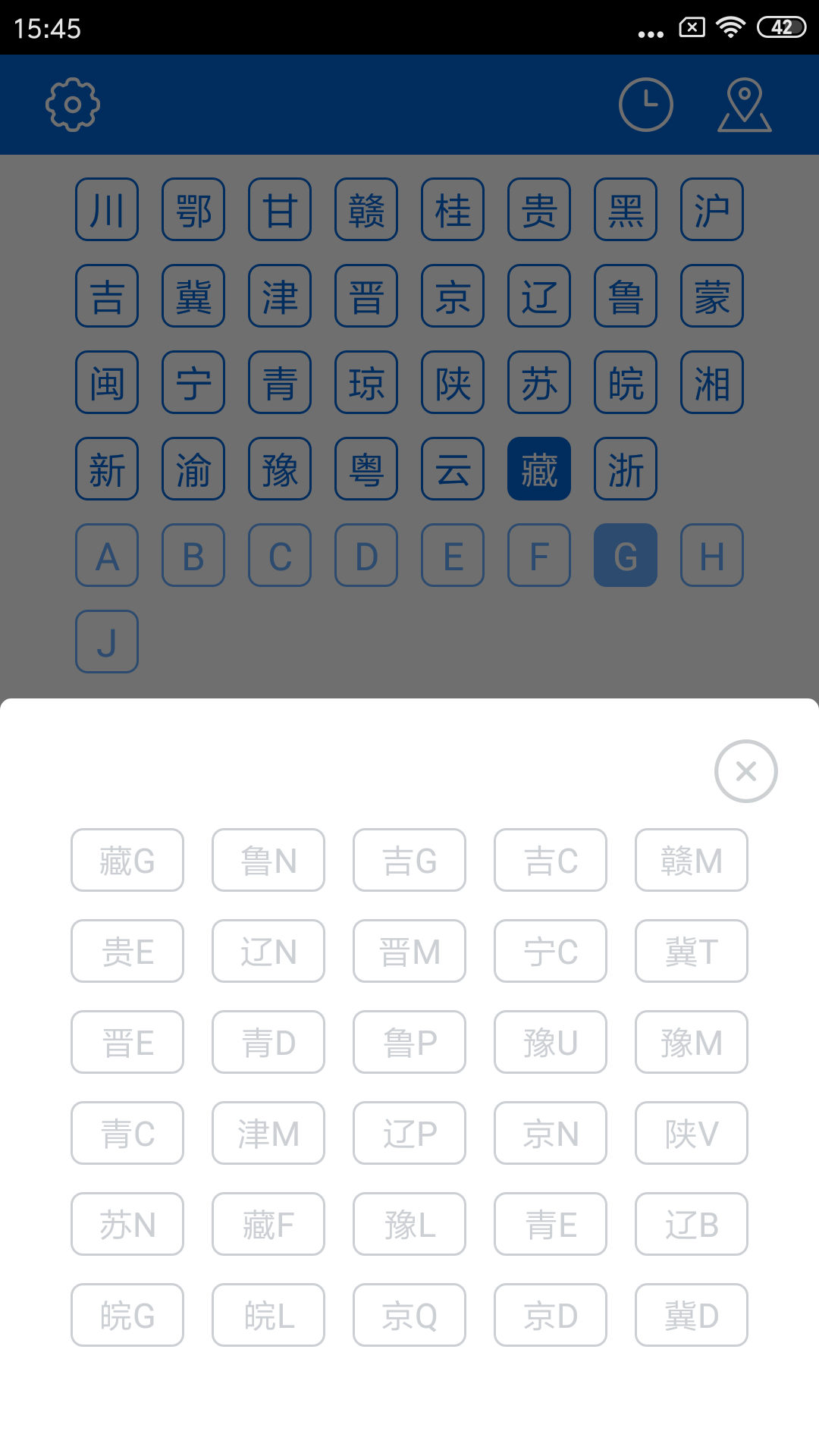Toggle off the highlighted letter G
819x1456 pixels.
point(625,555)
